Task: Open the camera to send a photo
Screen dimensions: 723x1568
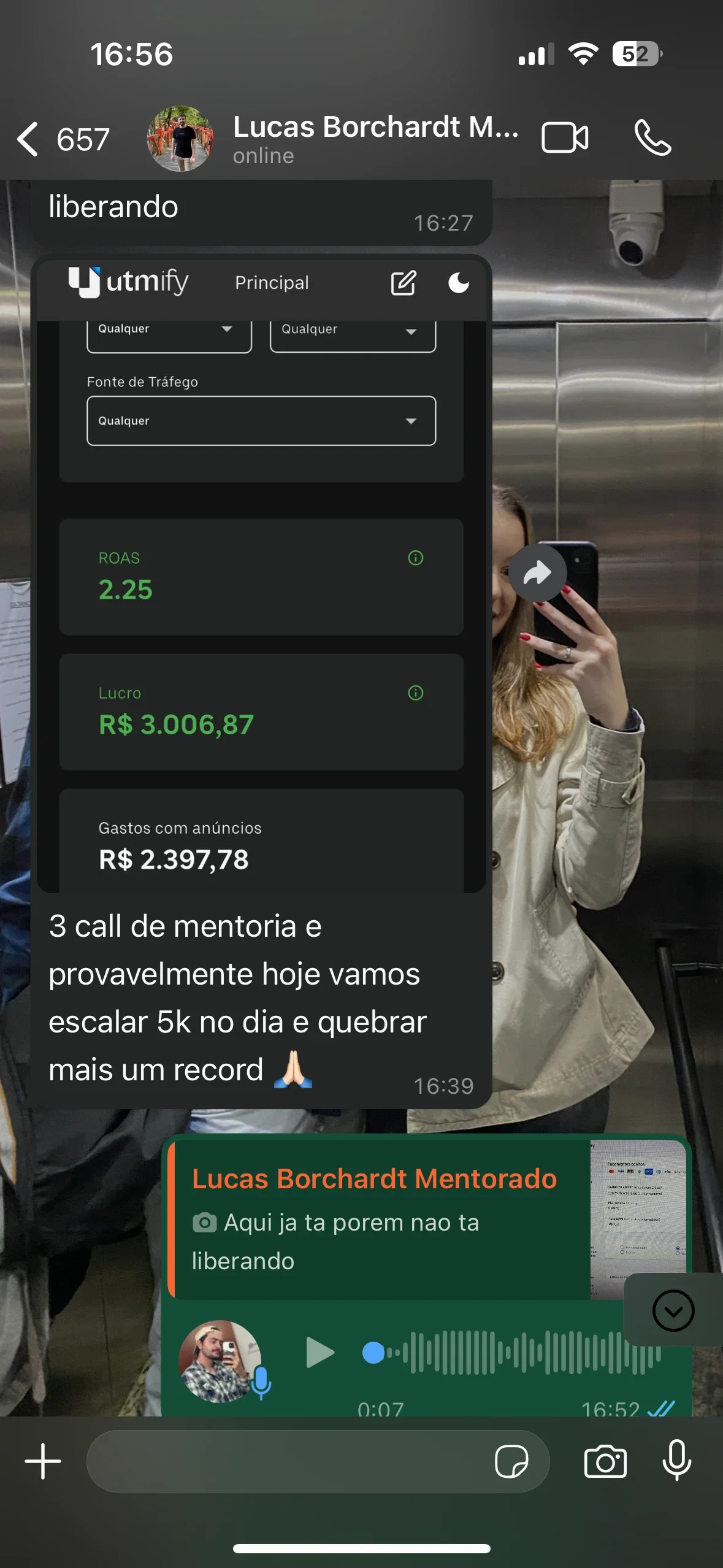Action: [605, 1461]
